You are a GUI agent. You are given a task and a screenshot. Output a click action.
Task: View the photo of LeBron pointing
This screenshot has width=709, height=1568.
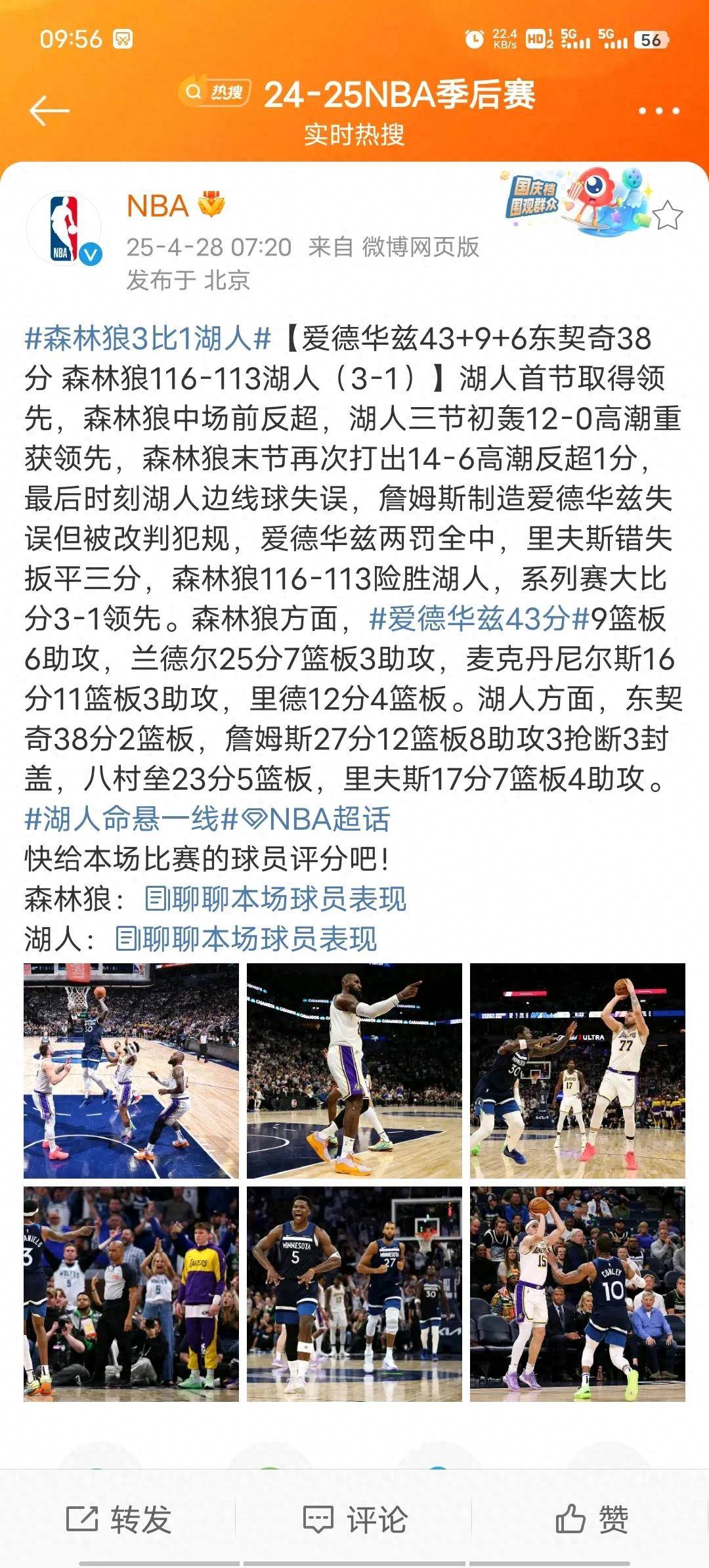coord(354,1070)
